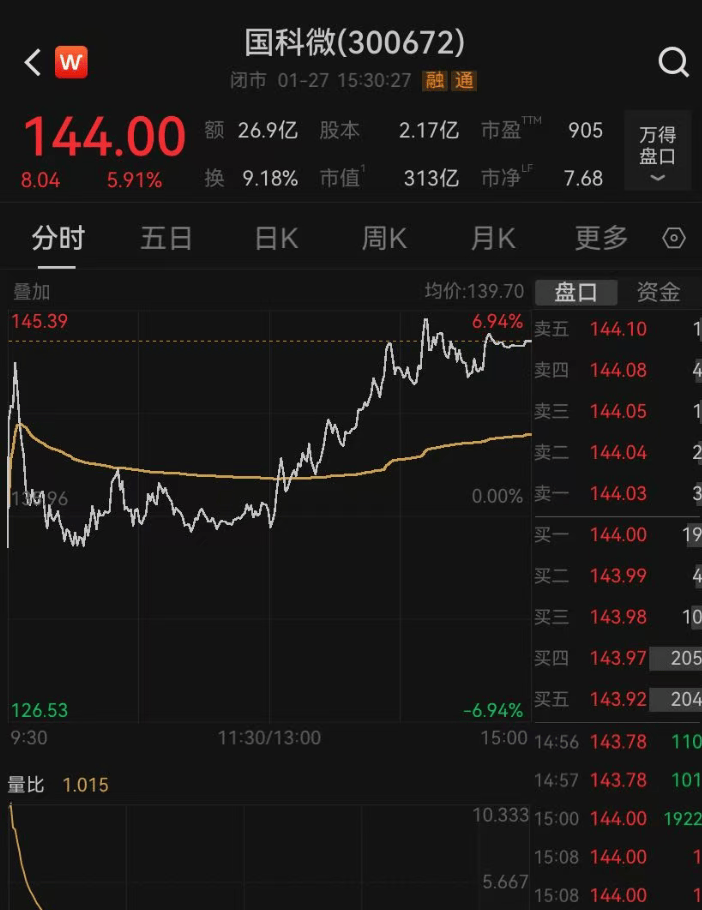
Task: Select the 日K chart tab
Action: pos(276,238)
